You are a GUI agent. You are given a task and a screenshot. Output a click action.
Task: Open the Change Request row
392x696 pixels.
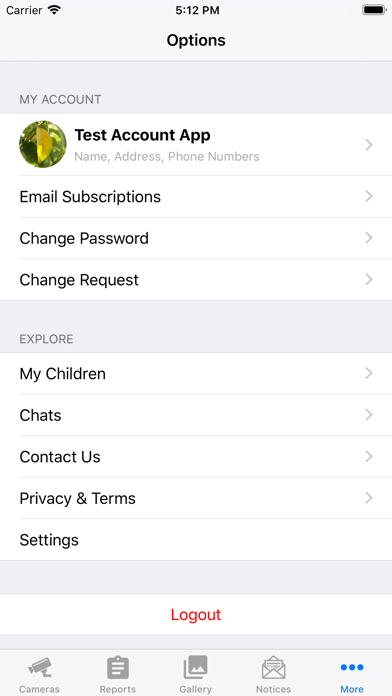pyautogui.click(x=196, y=280)
